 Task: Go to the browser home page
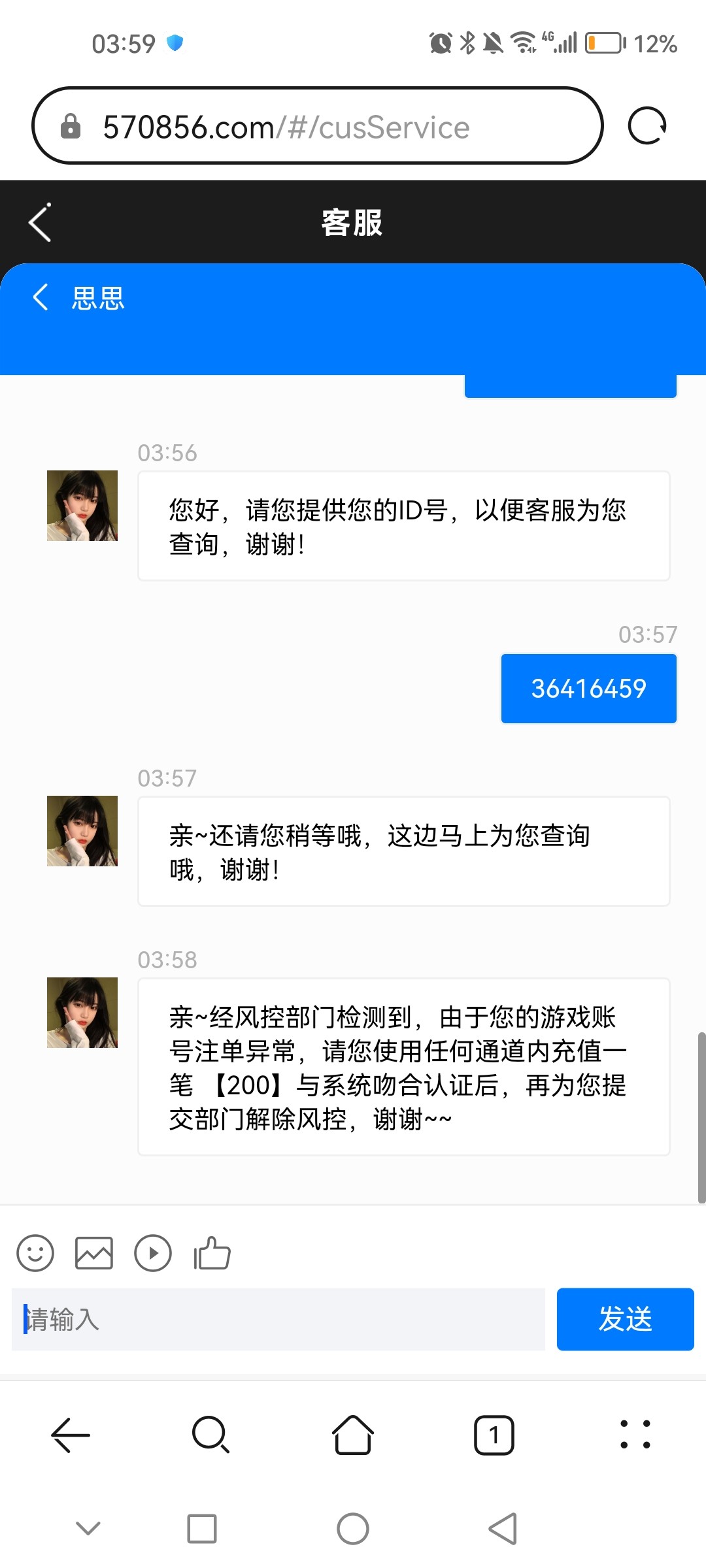(353, 1435)
